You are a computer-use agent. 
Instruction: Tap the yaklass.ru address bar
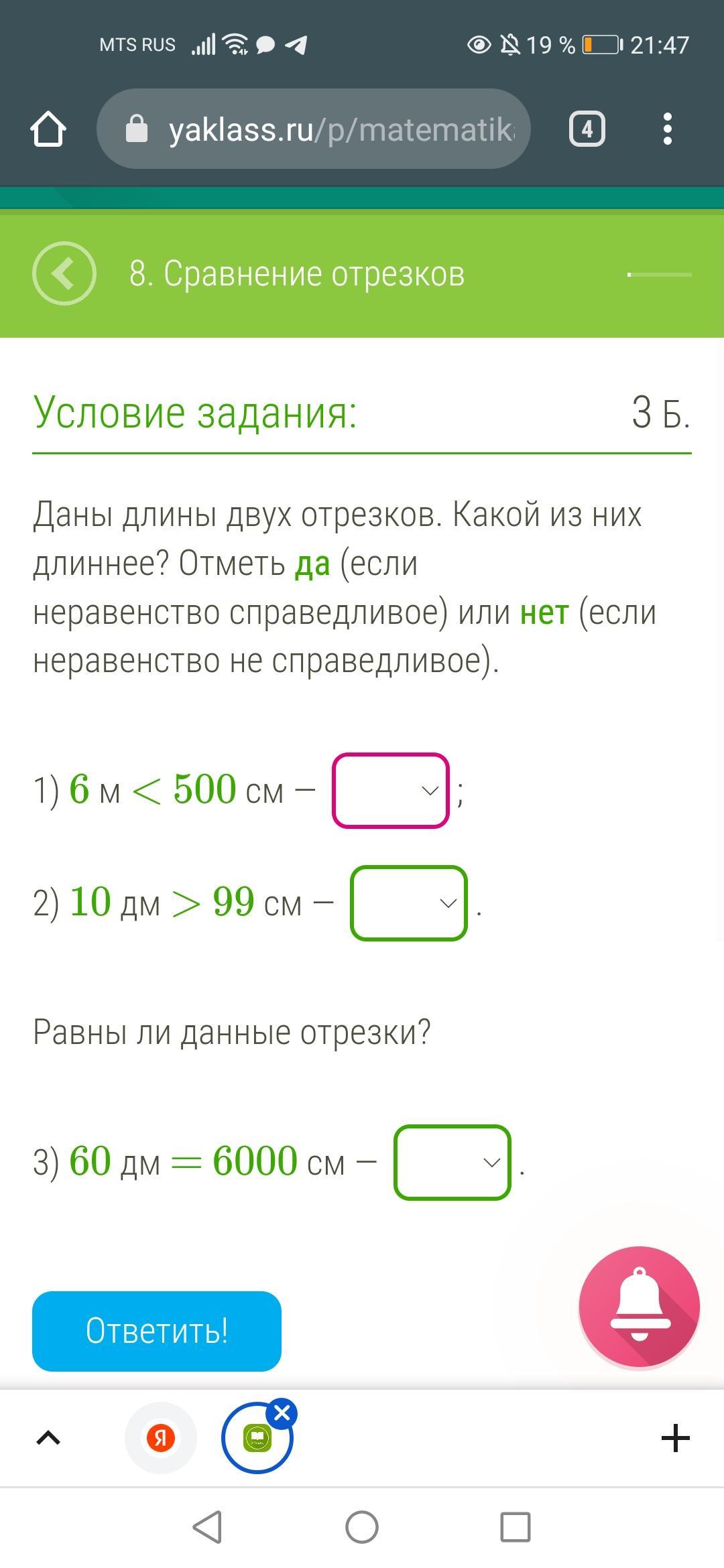(314, 129)
